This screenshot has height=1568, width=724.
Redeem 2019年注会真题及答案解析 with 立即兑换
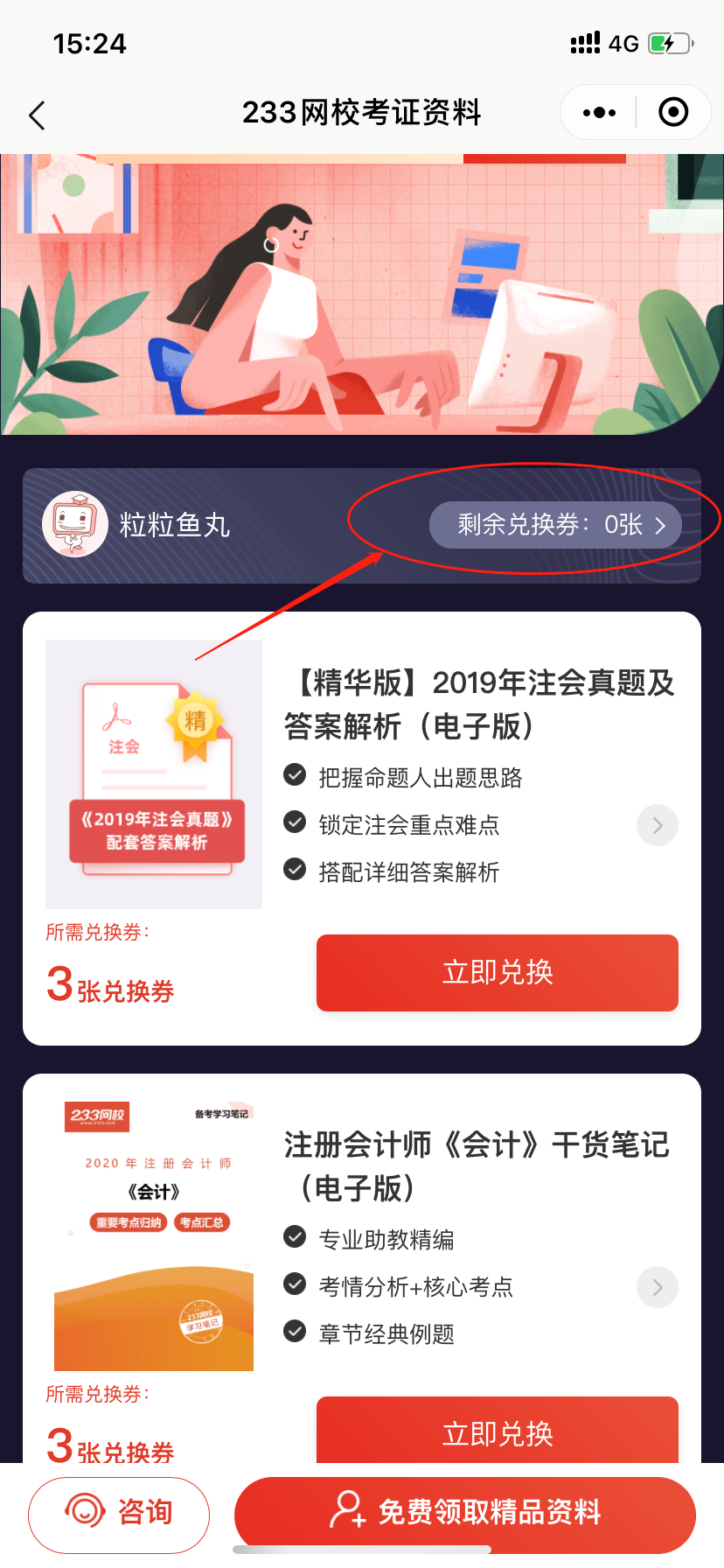pyautogui.click(x=497, y=972)
